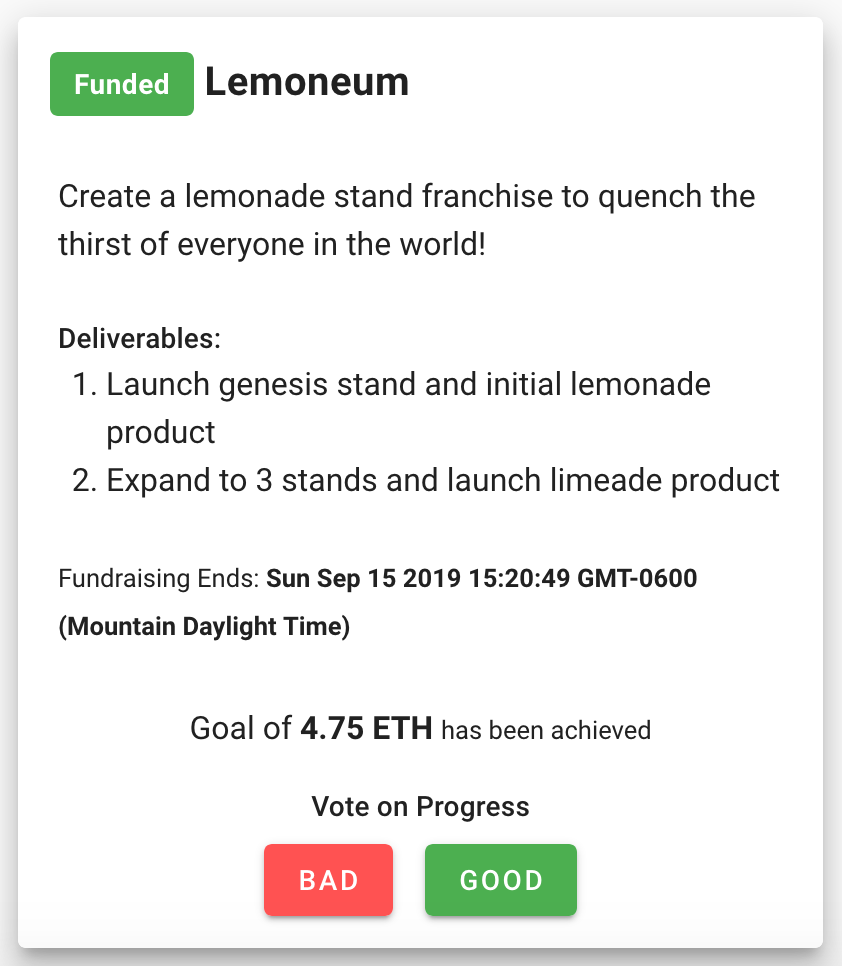Screen dimensions: 842x966
Task: Vote GOOD on Lemoneum progress
Action: click(x=500, y=880)
